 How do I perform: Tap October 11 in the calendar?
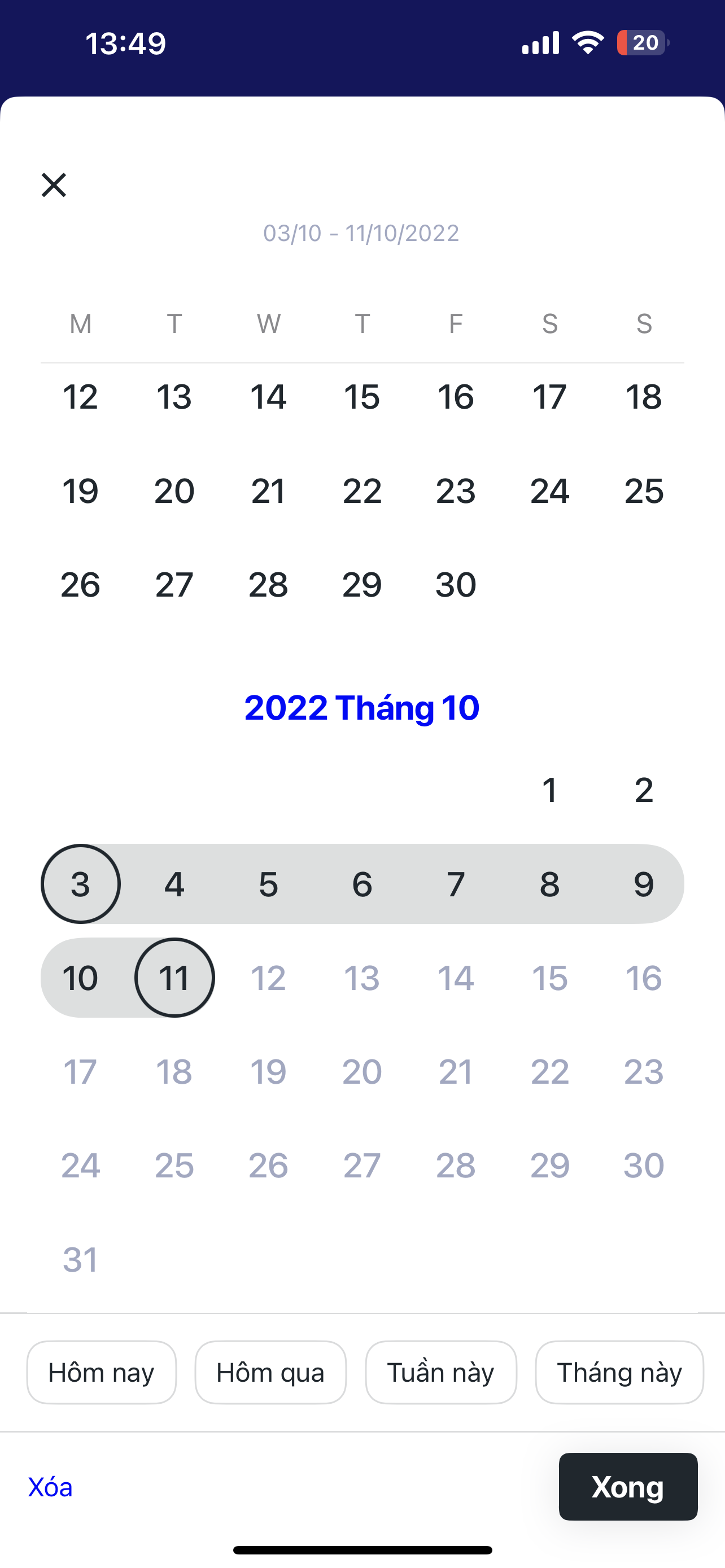point(174,978)
